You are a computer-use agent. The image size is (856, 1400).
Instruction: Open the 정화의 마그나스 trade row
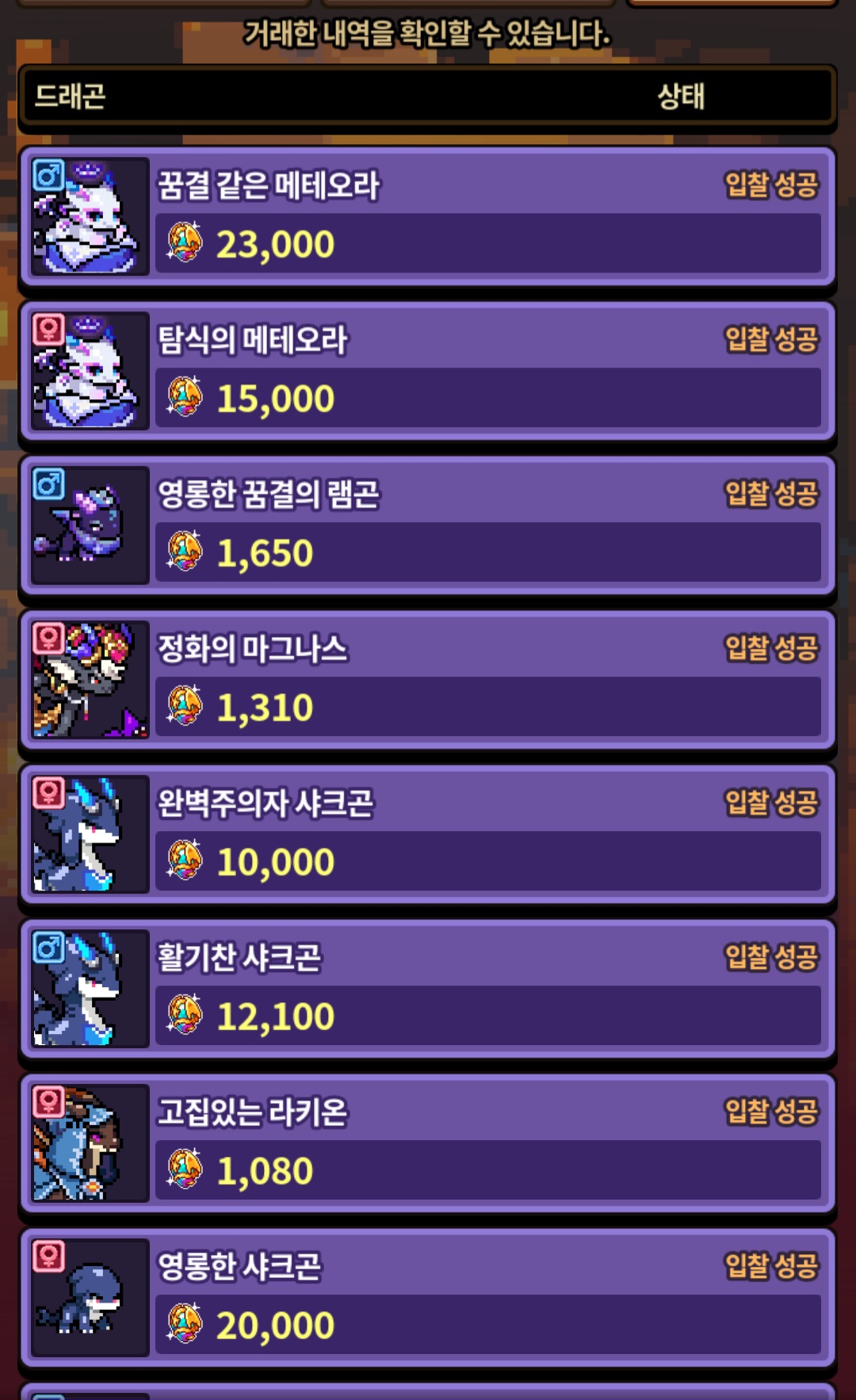click(428, 680)
